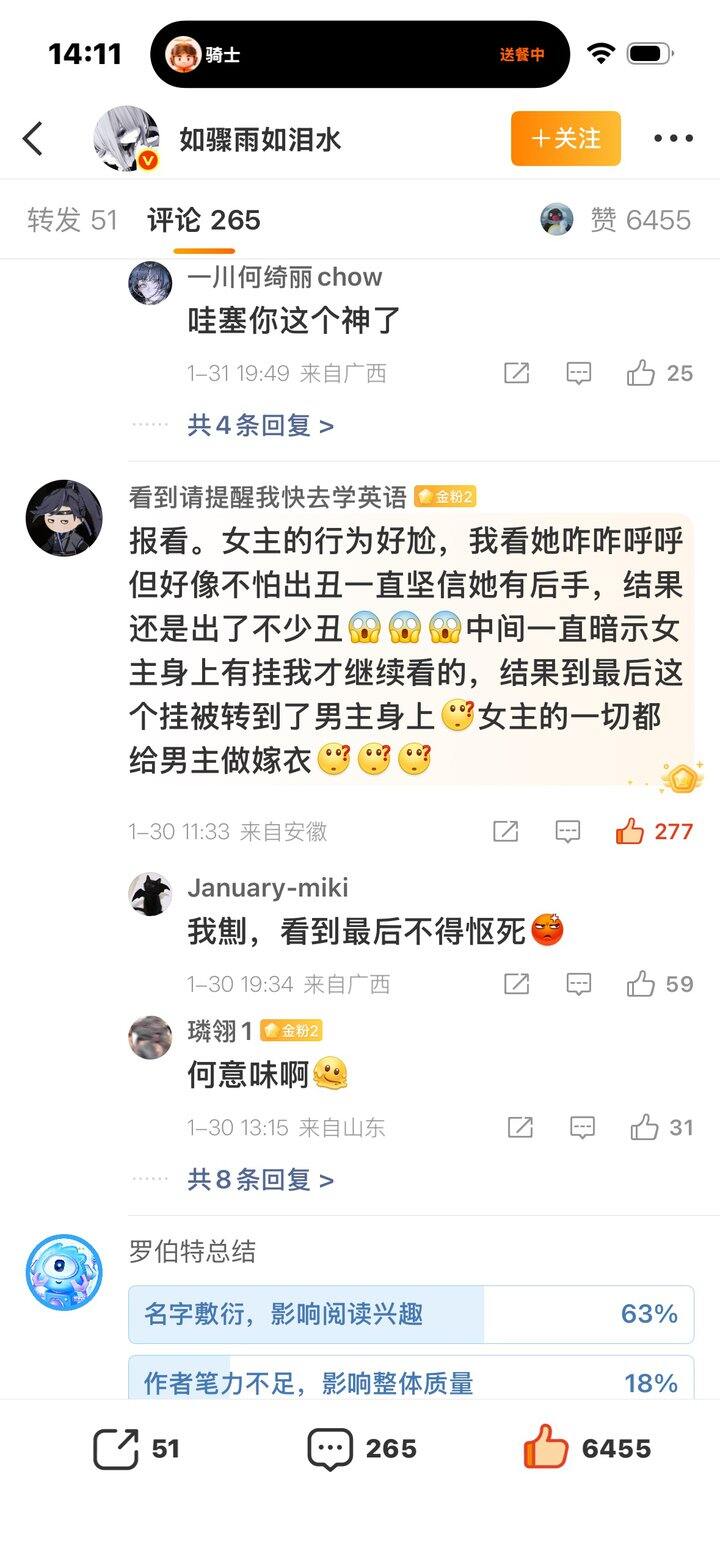Open the three-dot overflow menu
The height and width of the screenshot is (1560, 720).
click(x=673, y=139)
